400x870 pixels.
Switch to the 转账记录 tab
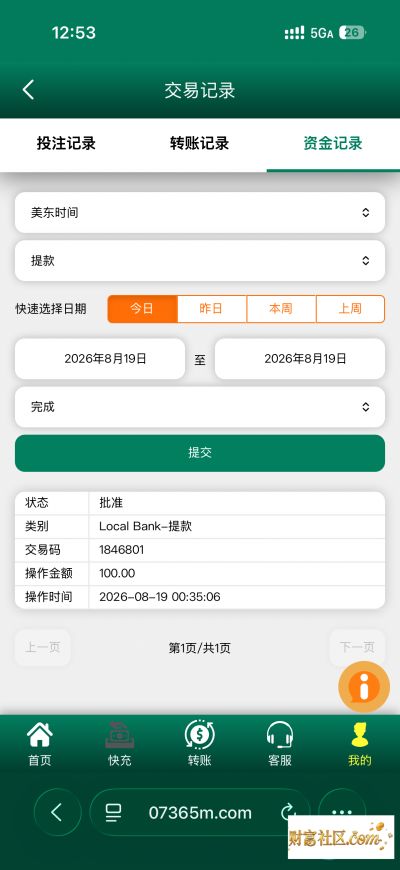tap(200, 144)
